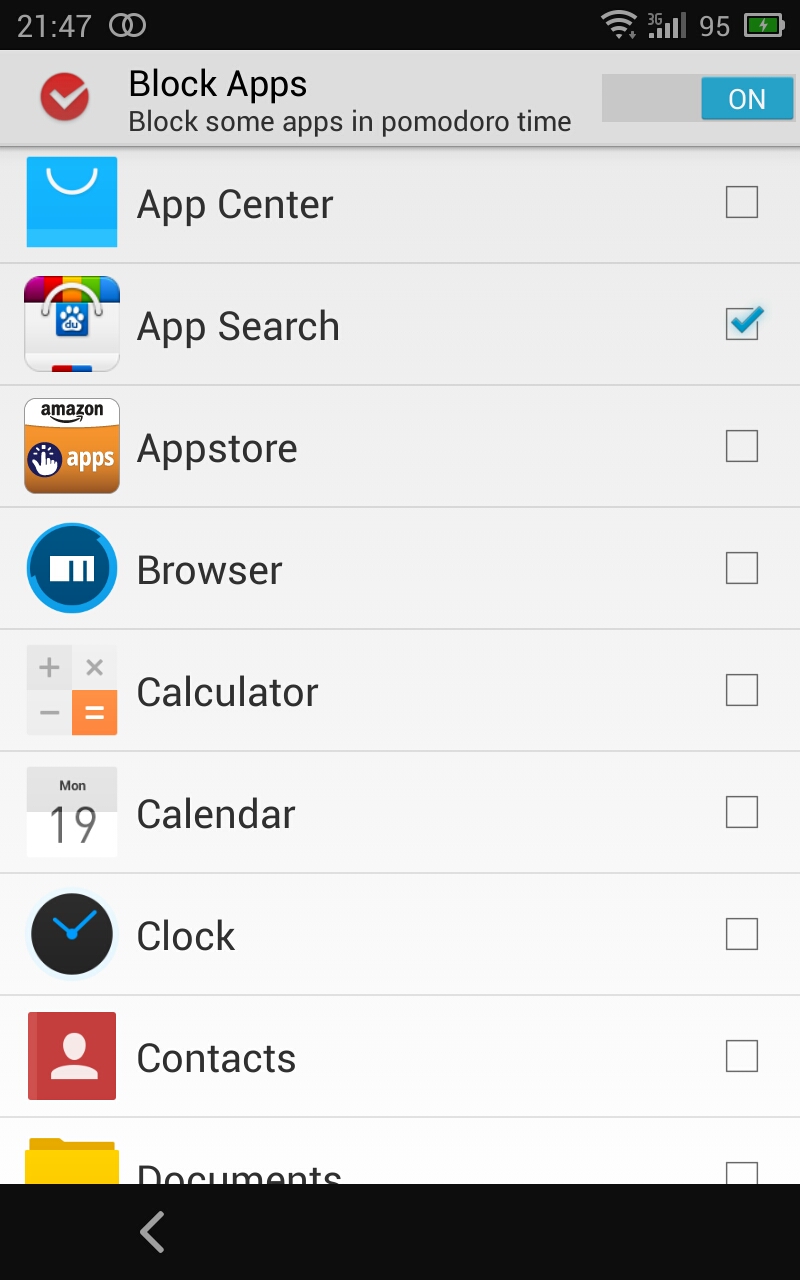The height and width of the screenshot is (1280, 800).
Task: Click the Calculator app icon
Action: tap(71, 690)
